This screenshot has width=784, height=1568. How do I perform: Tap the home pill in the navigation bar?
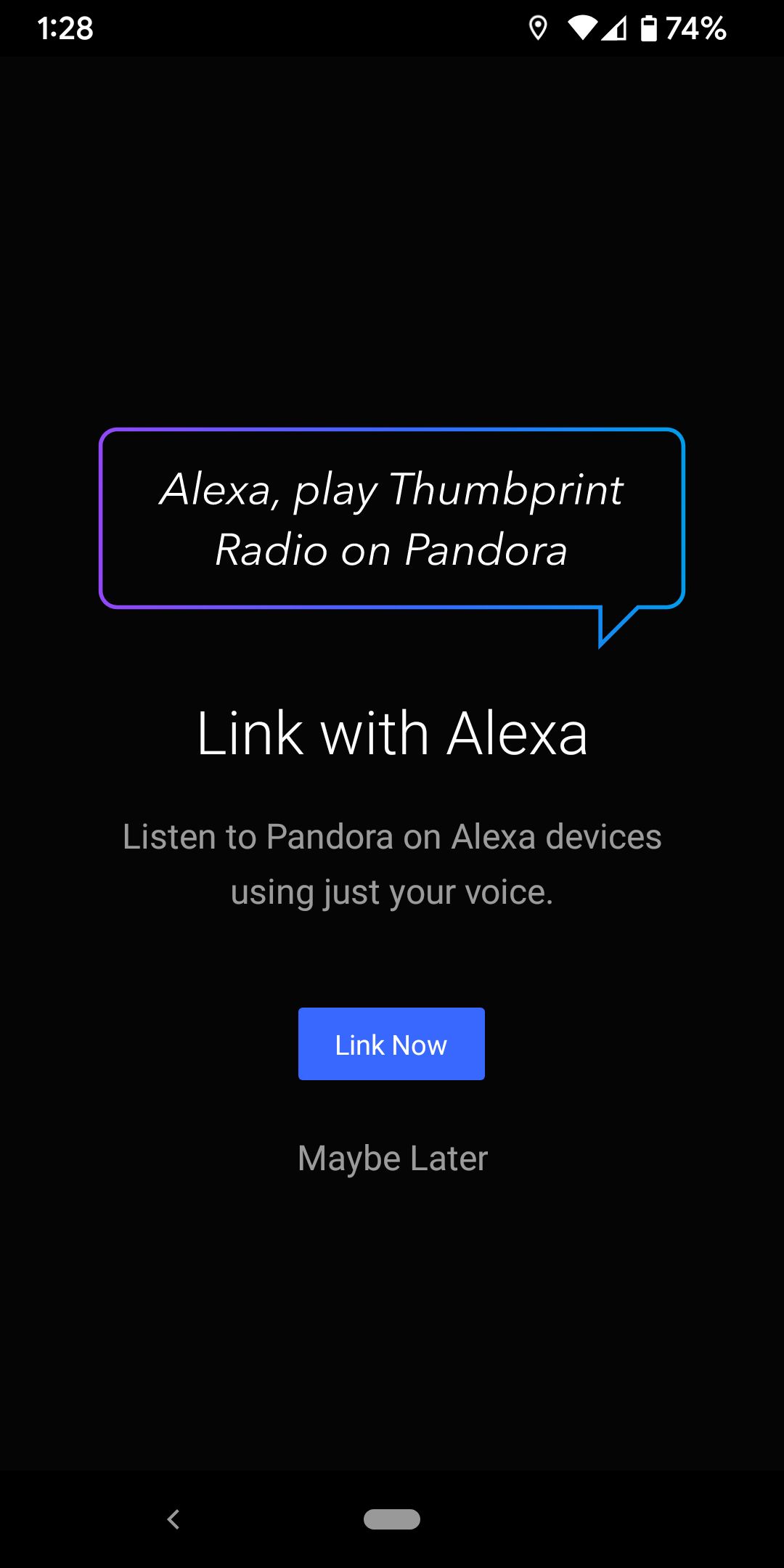tap(392, 1519)
